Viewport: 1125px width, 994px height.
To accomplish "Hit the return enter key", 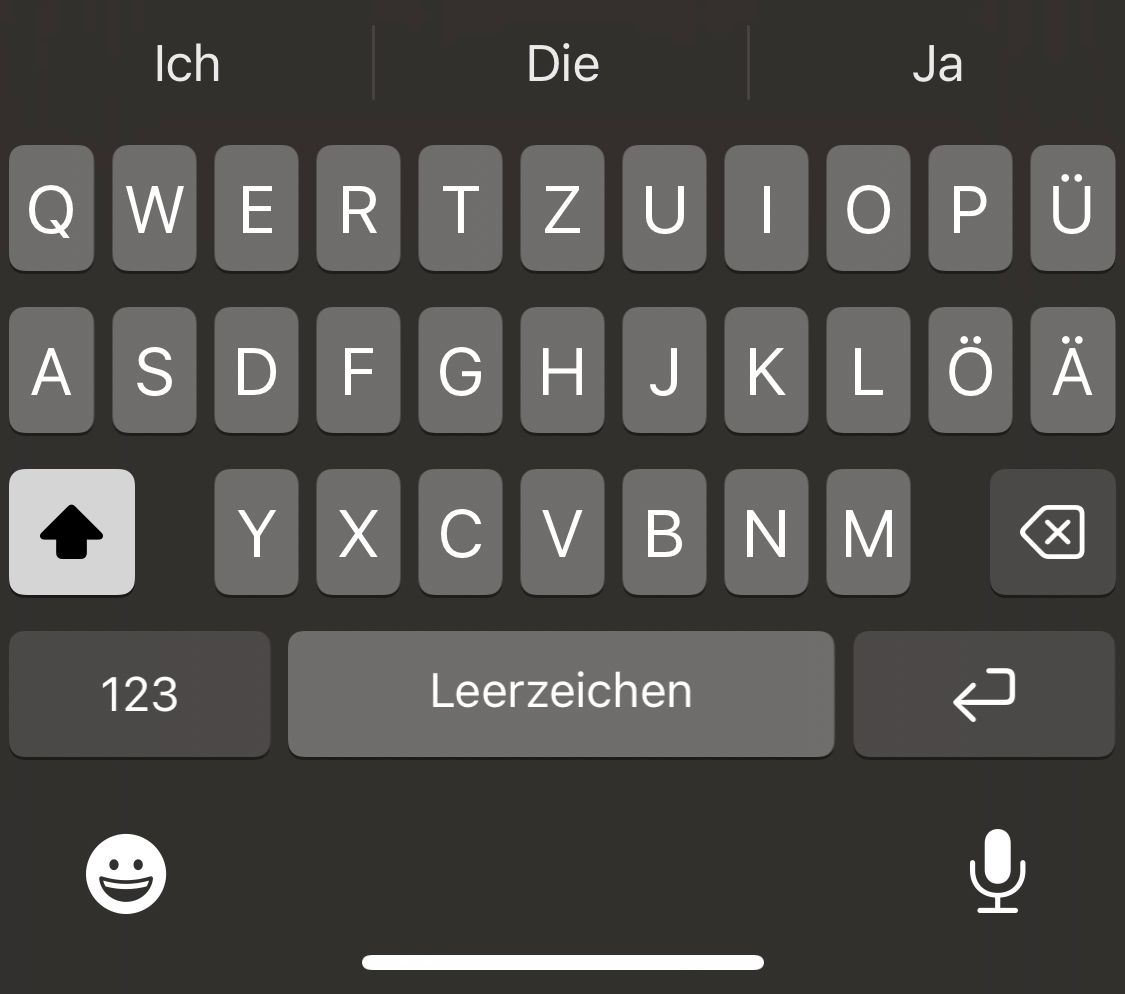I will point(984,693).
